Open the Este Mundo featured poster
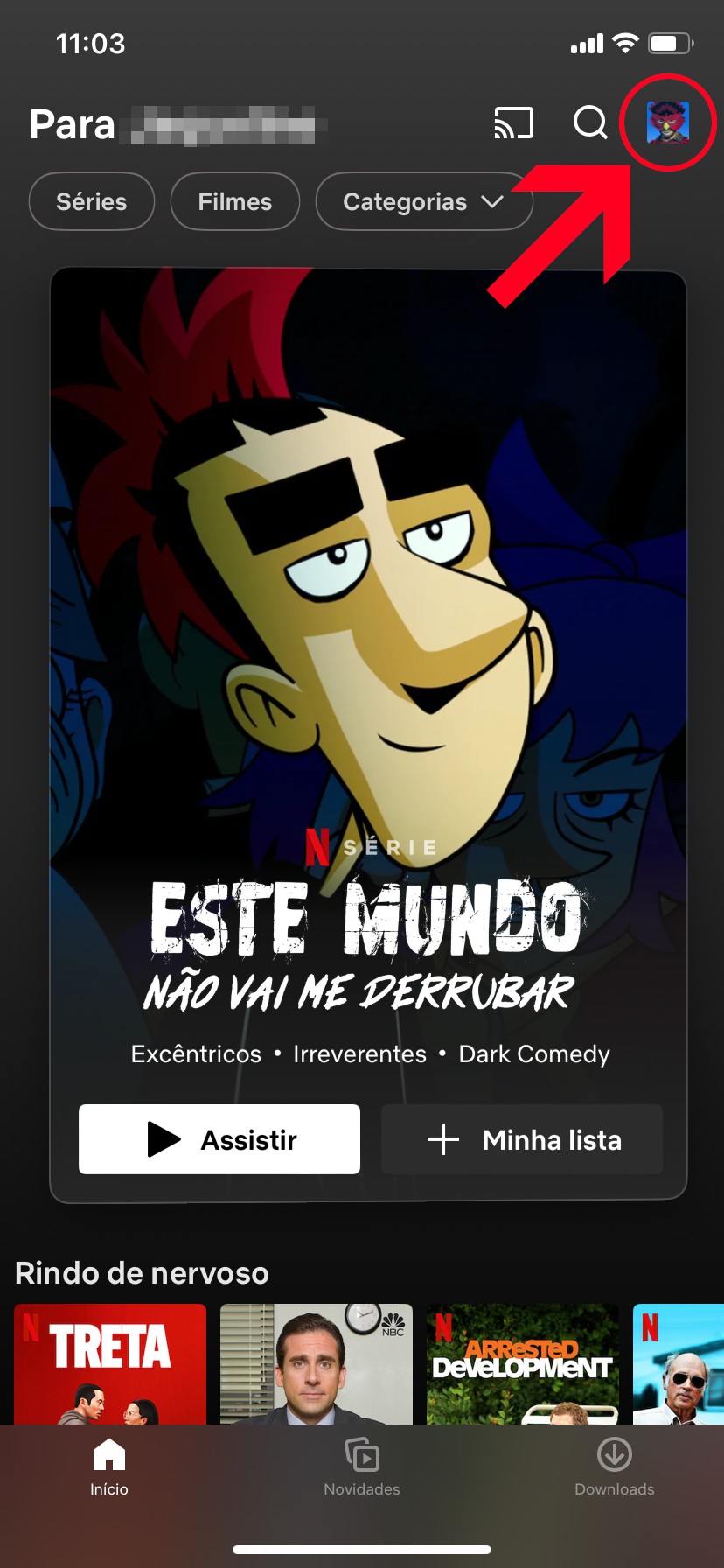 tap(367, 612)
